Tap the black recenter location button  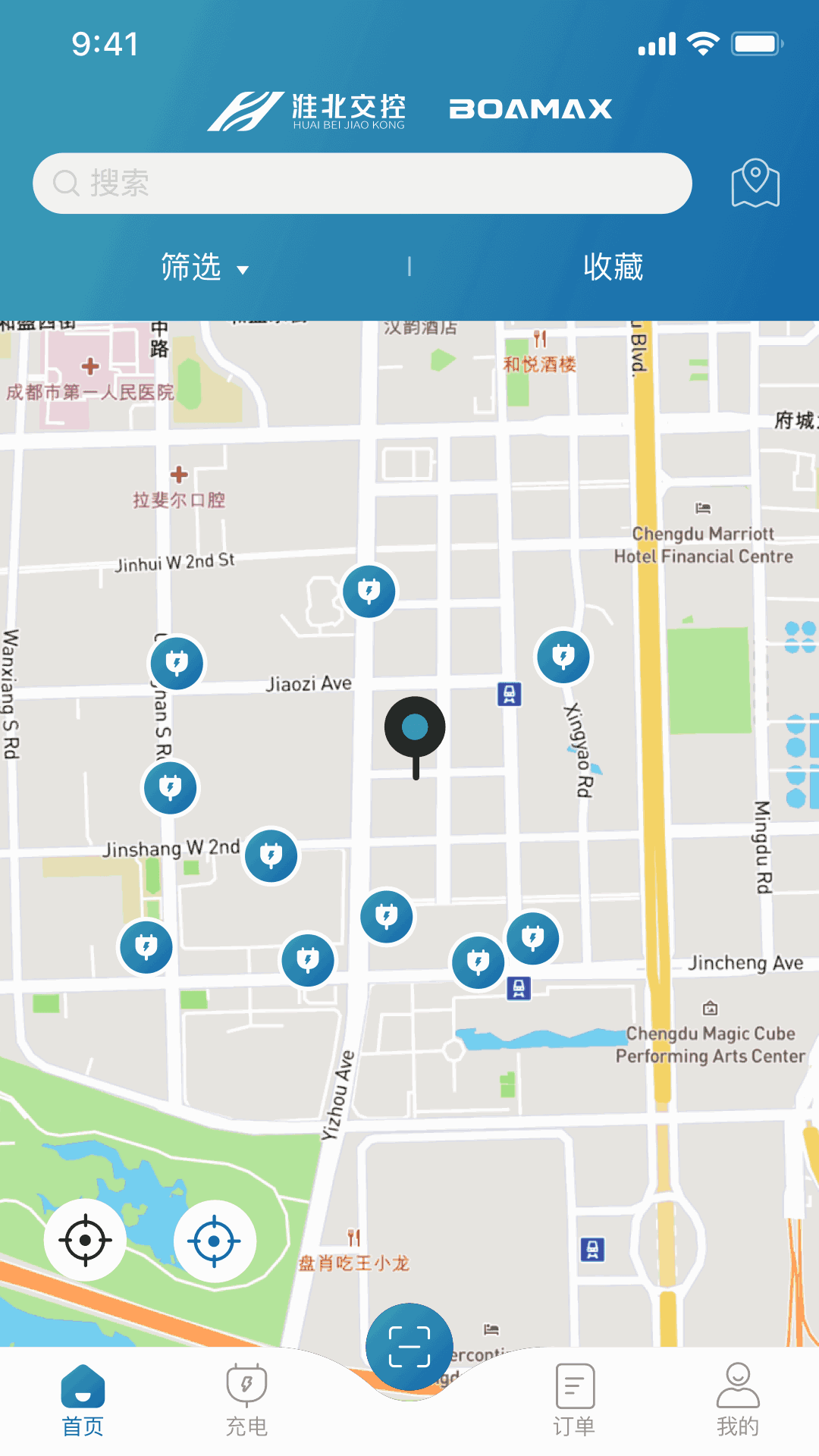85,1241
